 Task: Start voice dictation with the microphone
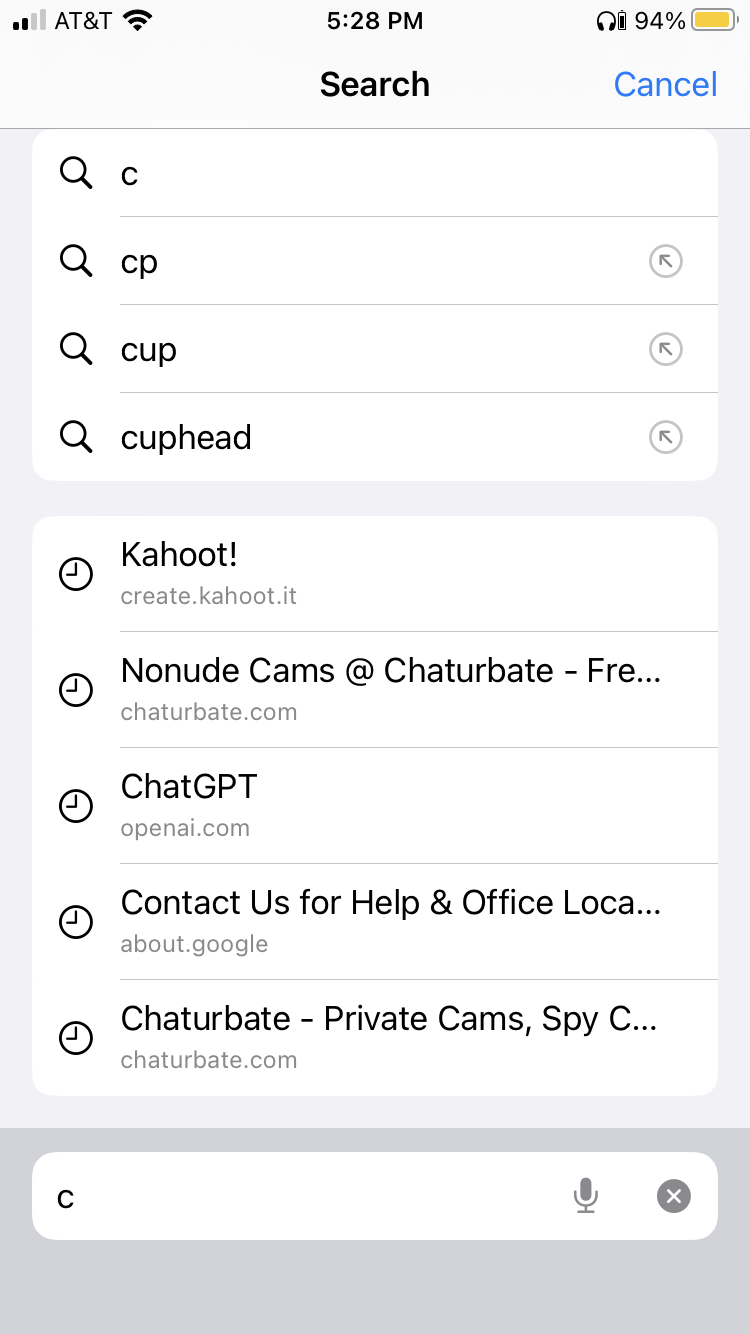click(586, 1196)
